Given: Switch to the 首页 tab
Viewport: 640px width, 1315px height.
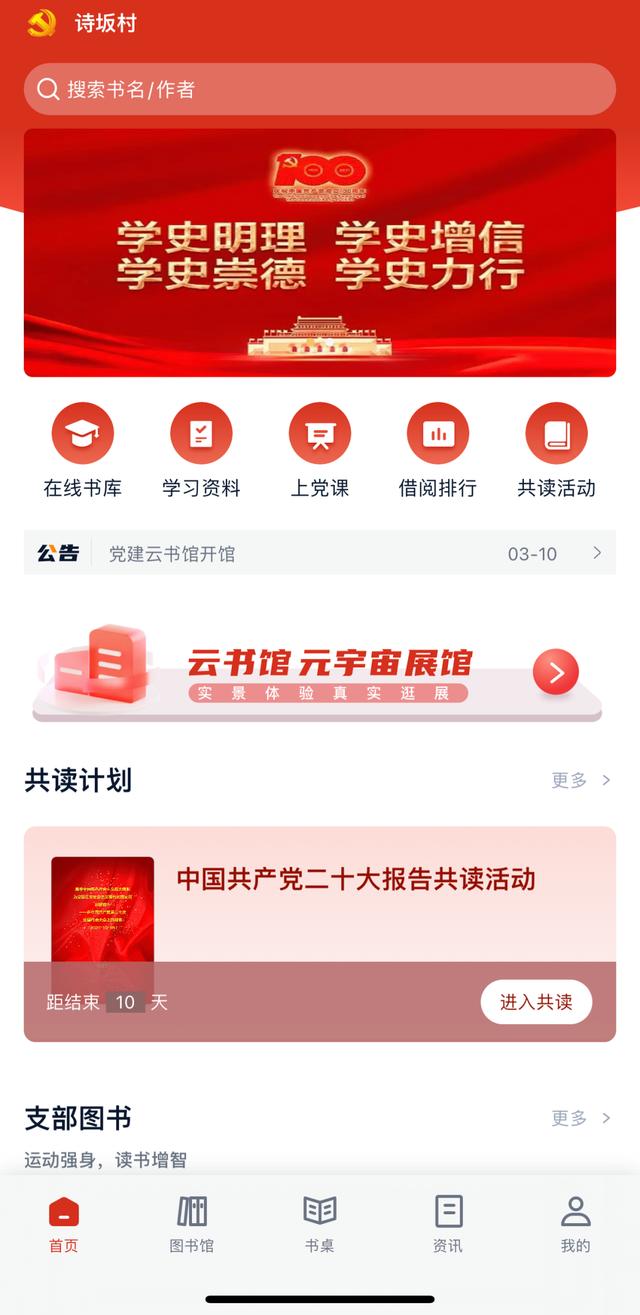Looking at the screenshot, I should [64, 1224].
